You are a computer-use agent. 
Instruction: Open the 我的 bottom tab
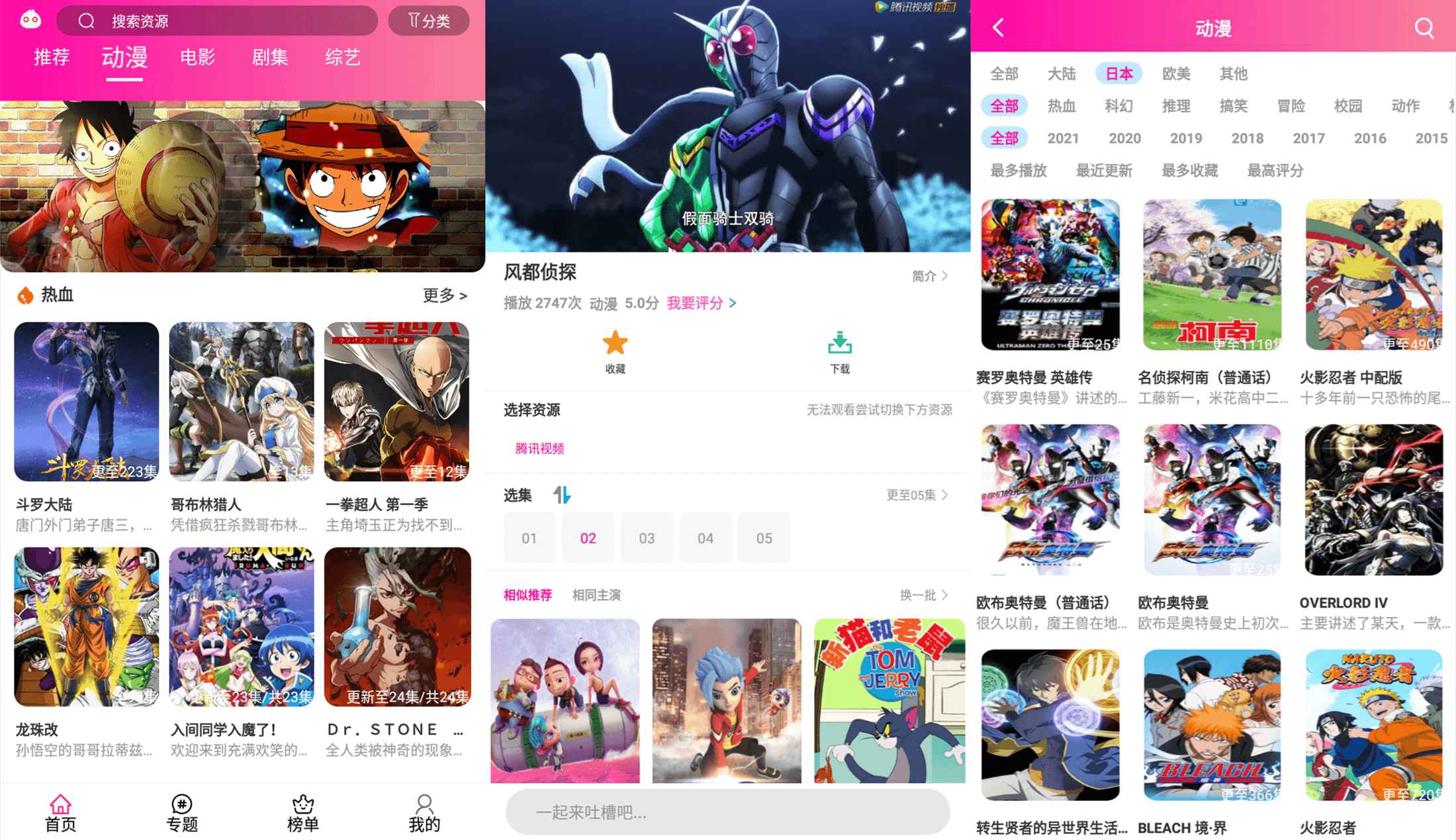(424, 814)
